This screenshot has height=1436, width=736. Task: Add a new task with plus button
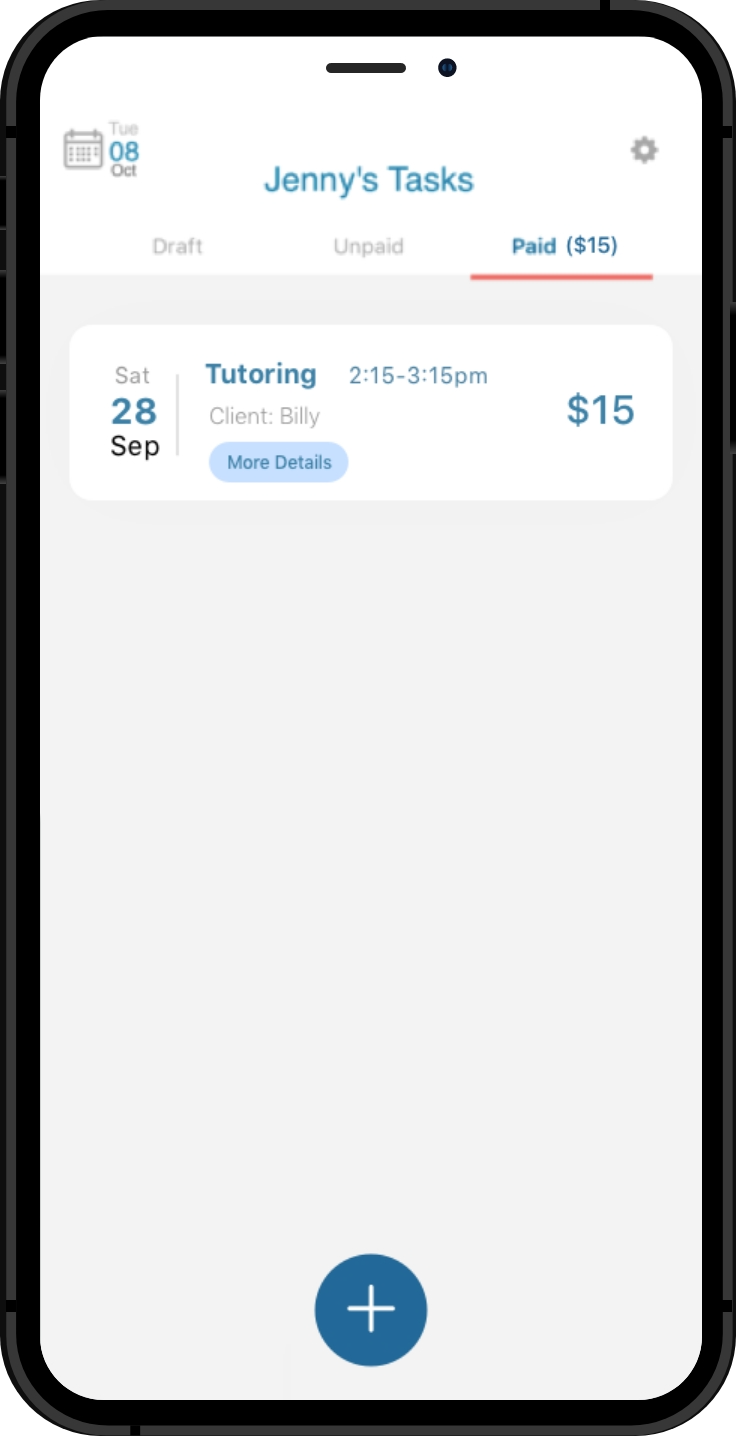tap(370, 1309)
